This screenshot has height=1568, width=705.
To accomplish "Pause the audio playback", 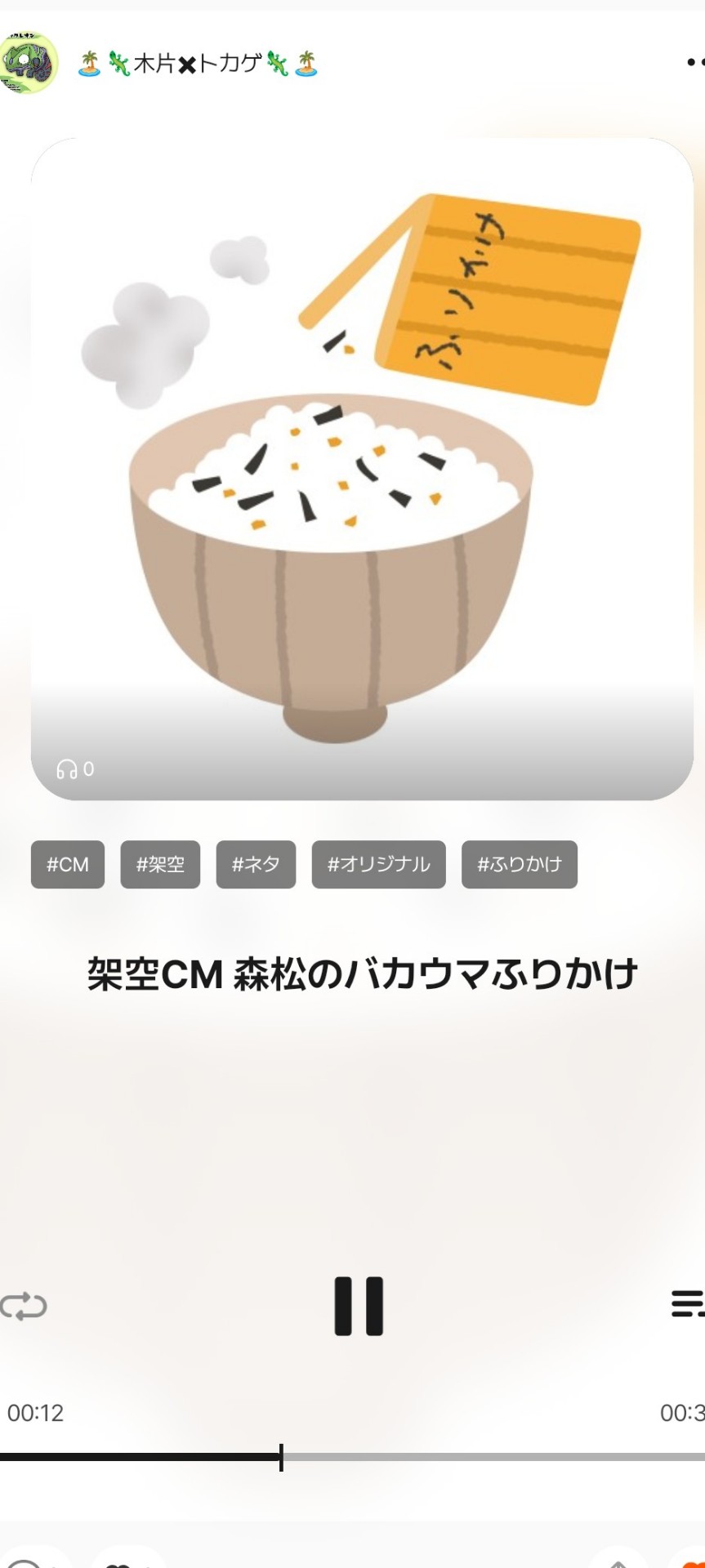I will [358, 1306].
